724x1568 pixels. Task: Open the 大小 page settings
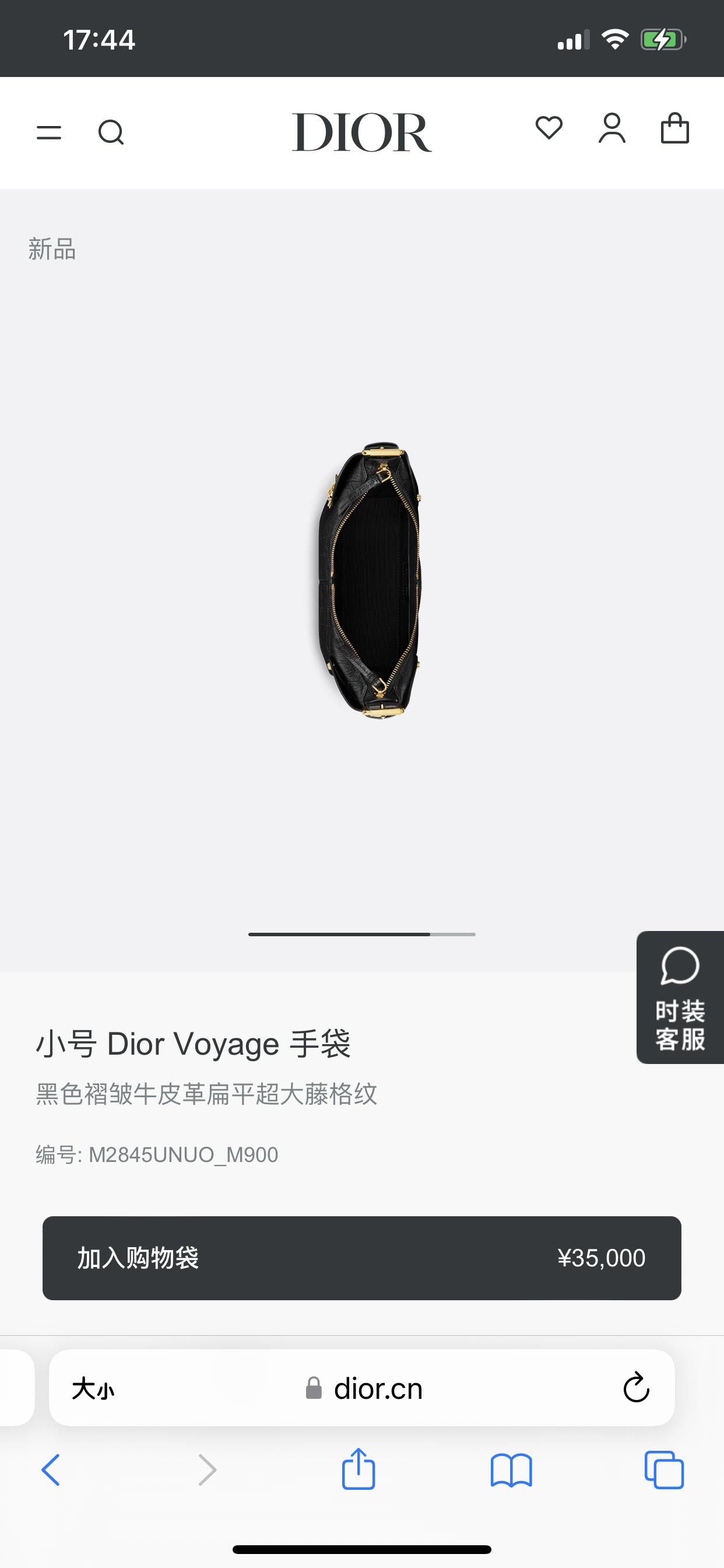point(93,1389)
